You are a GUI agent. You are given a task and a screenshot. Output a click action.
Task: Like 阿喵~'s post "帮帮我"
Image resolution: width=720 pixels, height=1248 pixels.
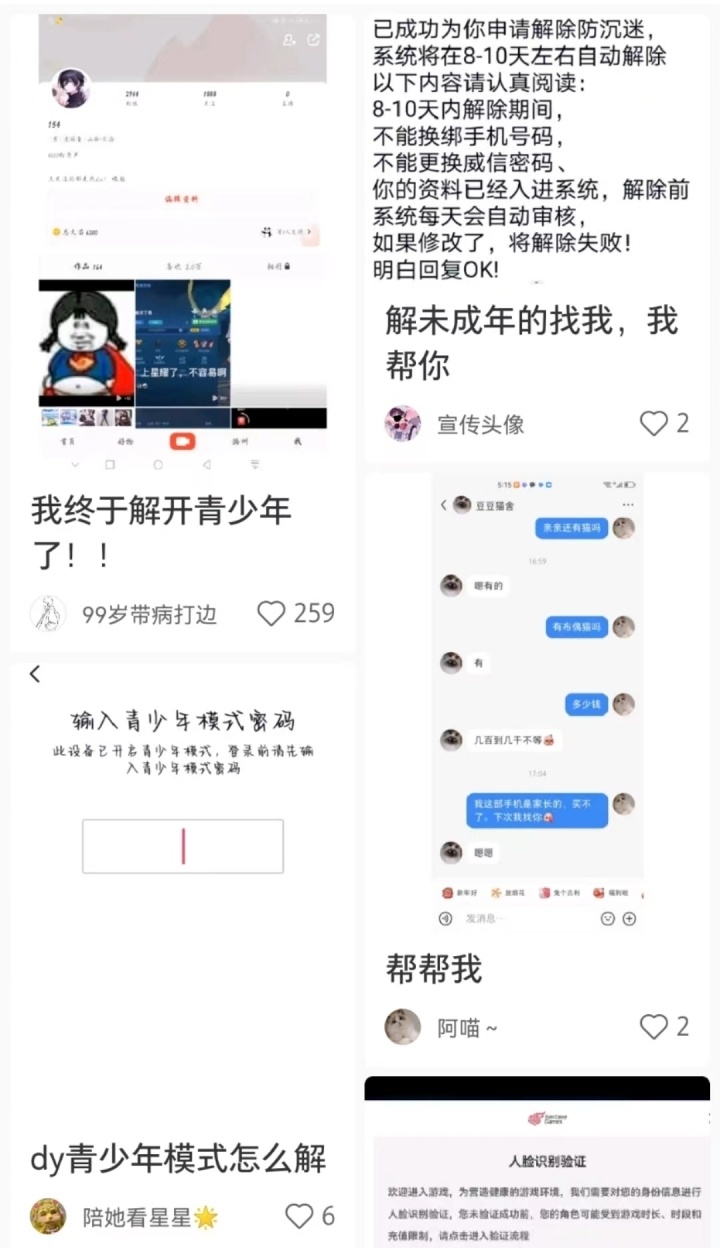point(654,1026)
